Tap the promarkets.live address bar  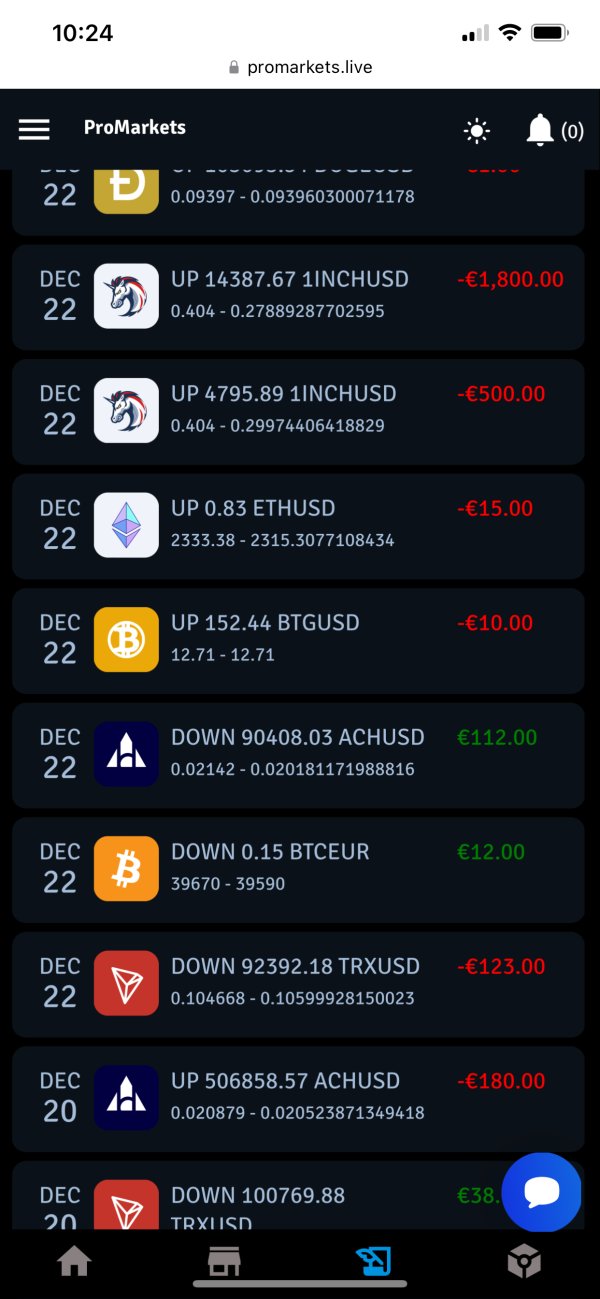pyautogui.click(x=300, y=68)
